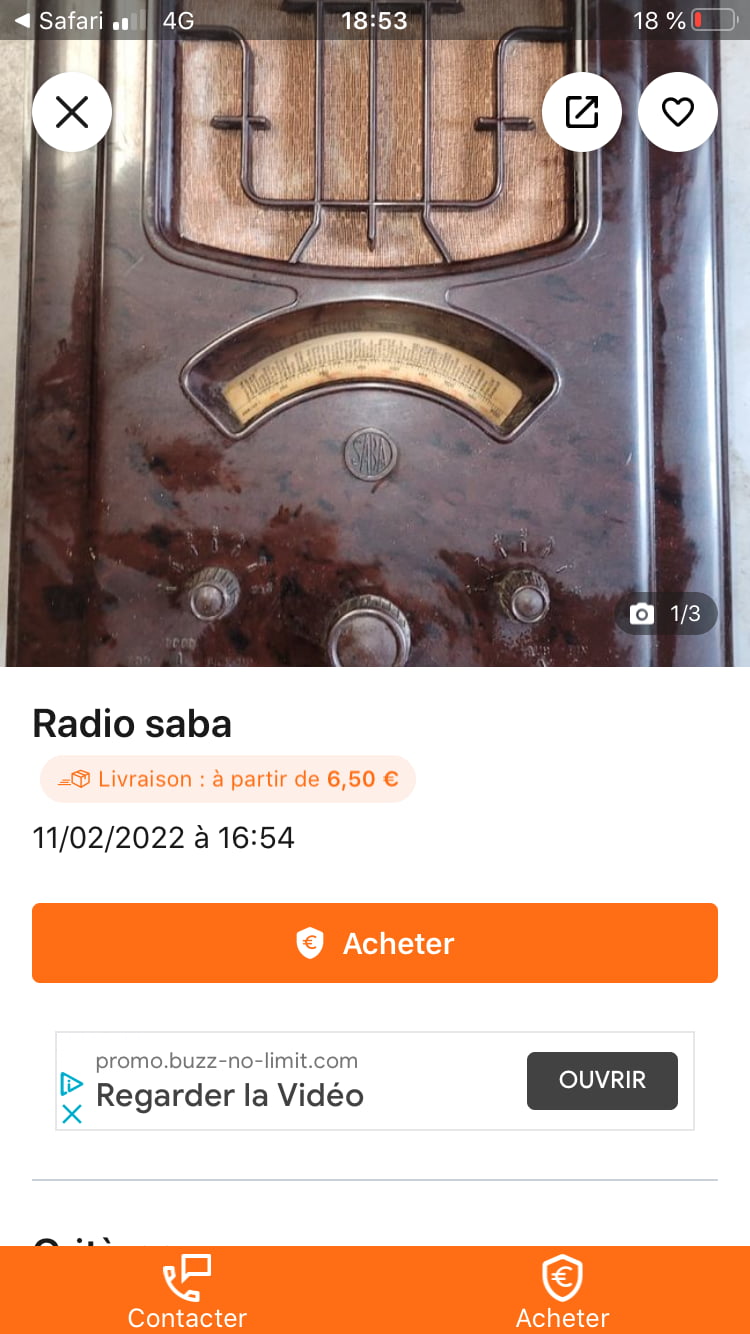The height and width of the screenshot is (1334, 750).
Task: Share this listing via the share icon
Action: click(x=582, y=112)
